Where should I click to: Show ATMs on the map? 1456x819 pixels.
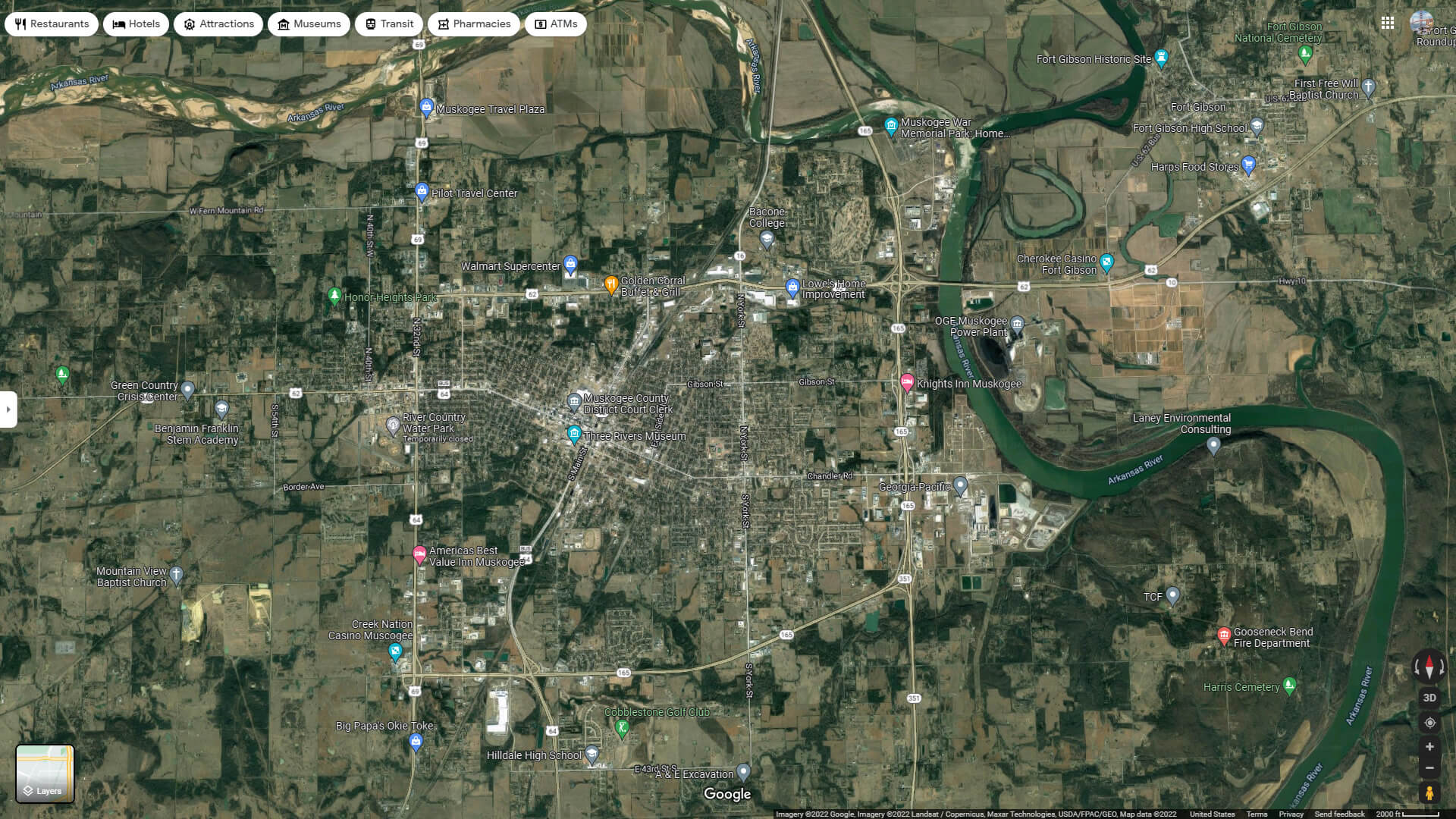tap(556, 24)
